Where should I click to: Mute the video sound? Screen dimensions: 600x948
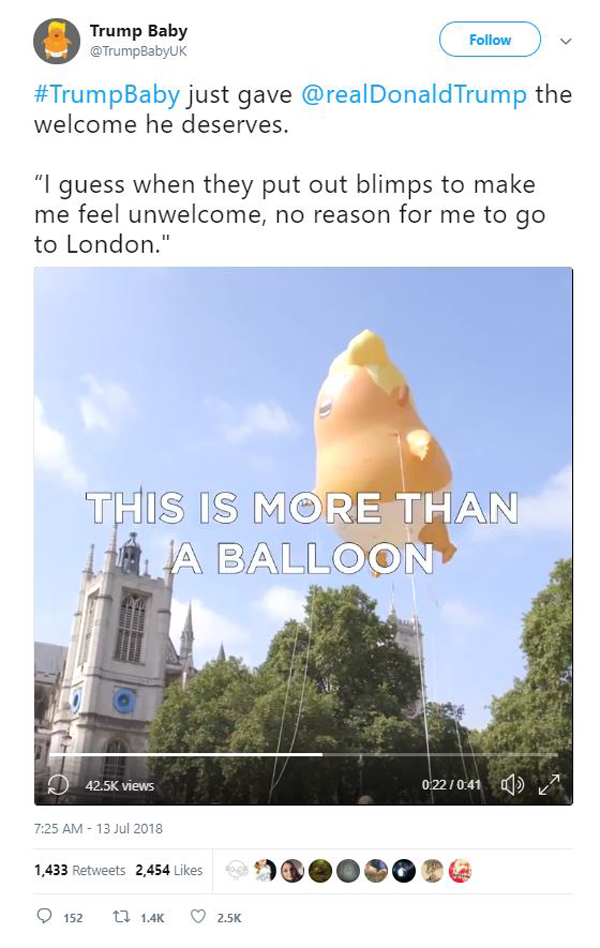tap(512, 785)
